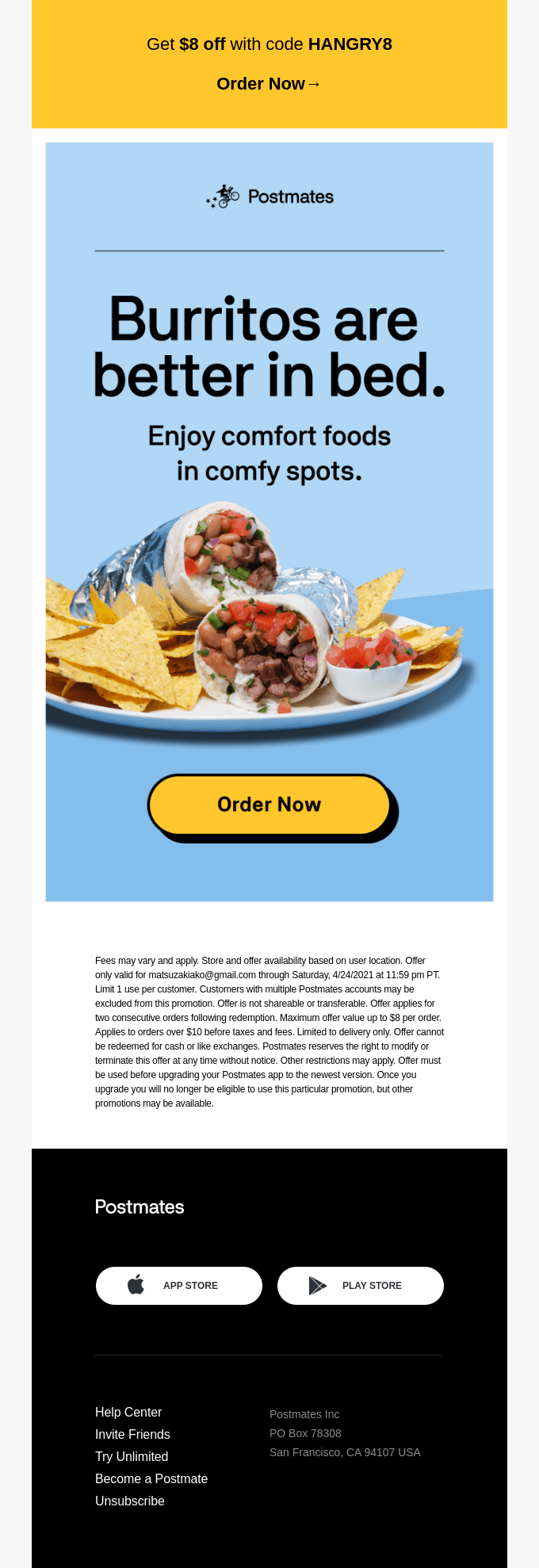This screenshot has width=539, height=1568.
Task: Select the Invite Friends link
Action: coord(132,1434)
